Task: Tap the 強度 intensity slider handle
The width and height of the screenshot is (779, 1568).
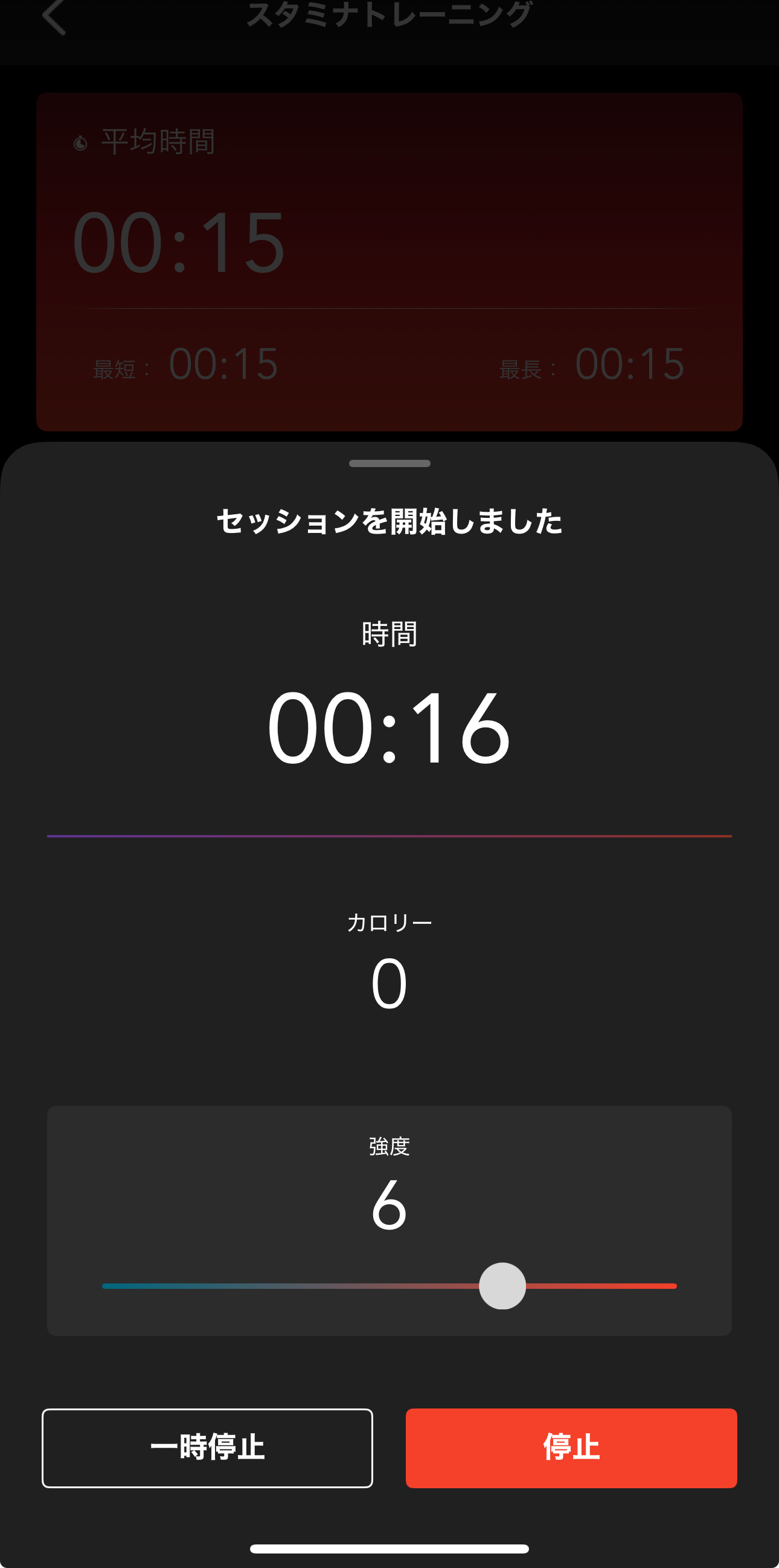Action: [502, 1286]
